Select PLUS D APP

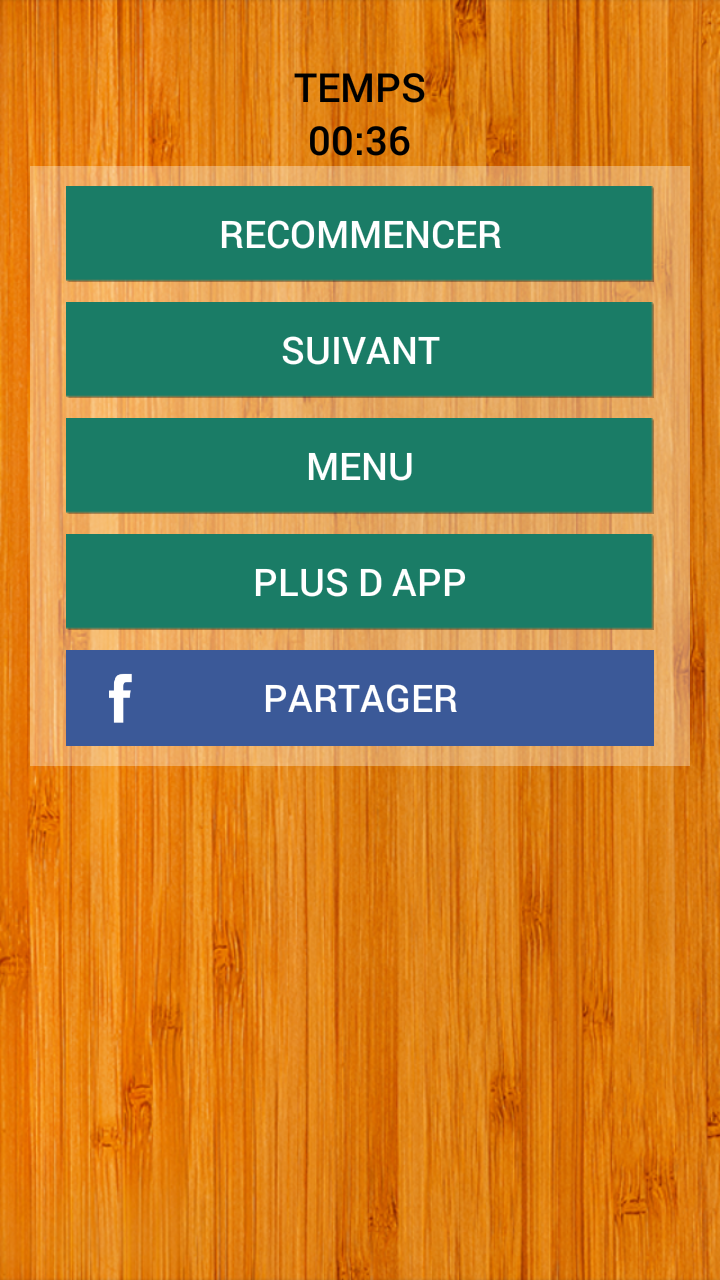tap(360, 582)
